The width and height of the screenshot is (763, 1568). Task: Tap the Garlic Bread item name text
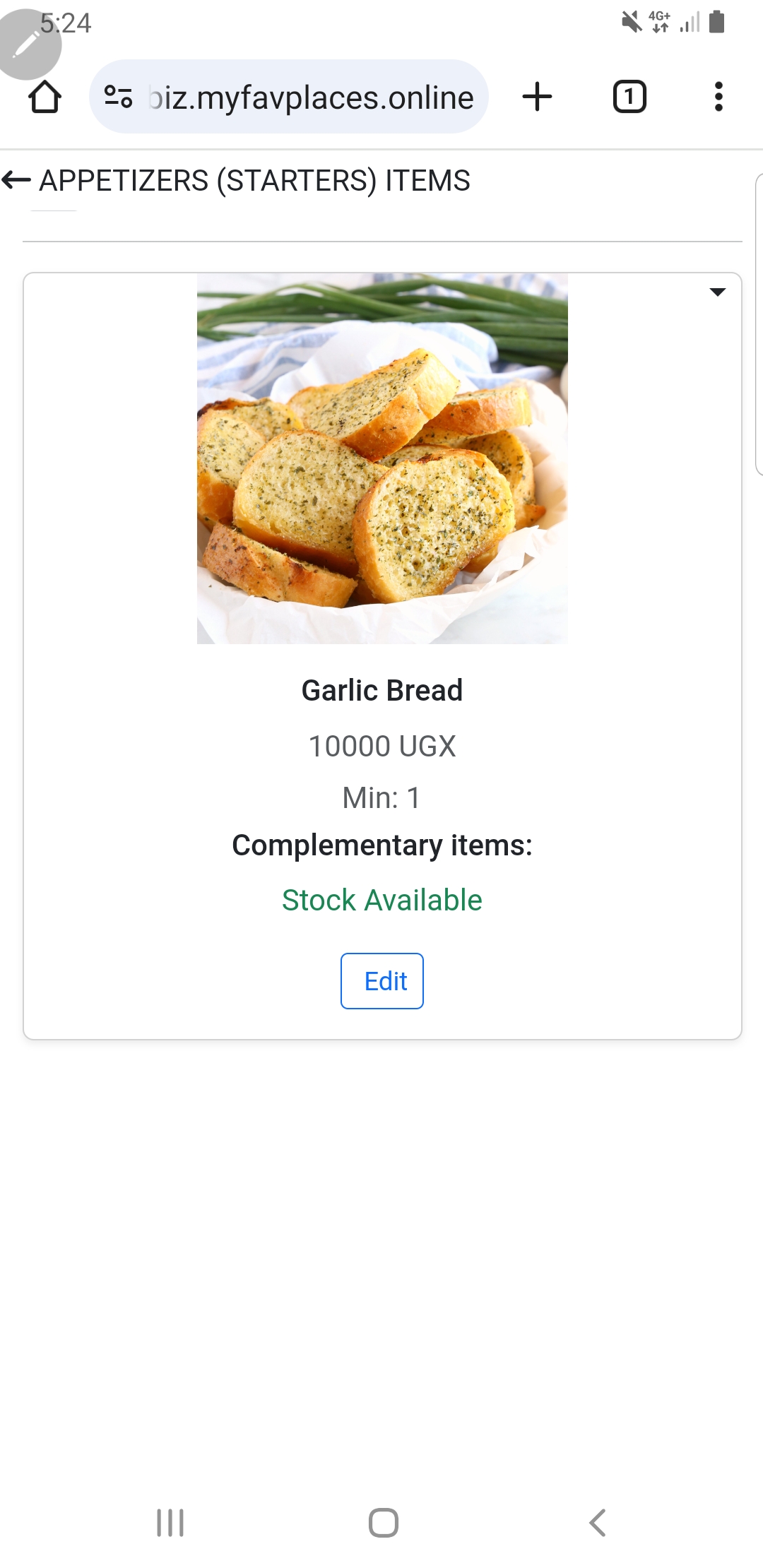coord(381,690)
